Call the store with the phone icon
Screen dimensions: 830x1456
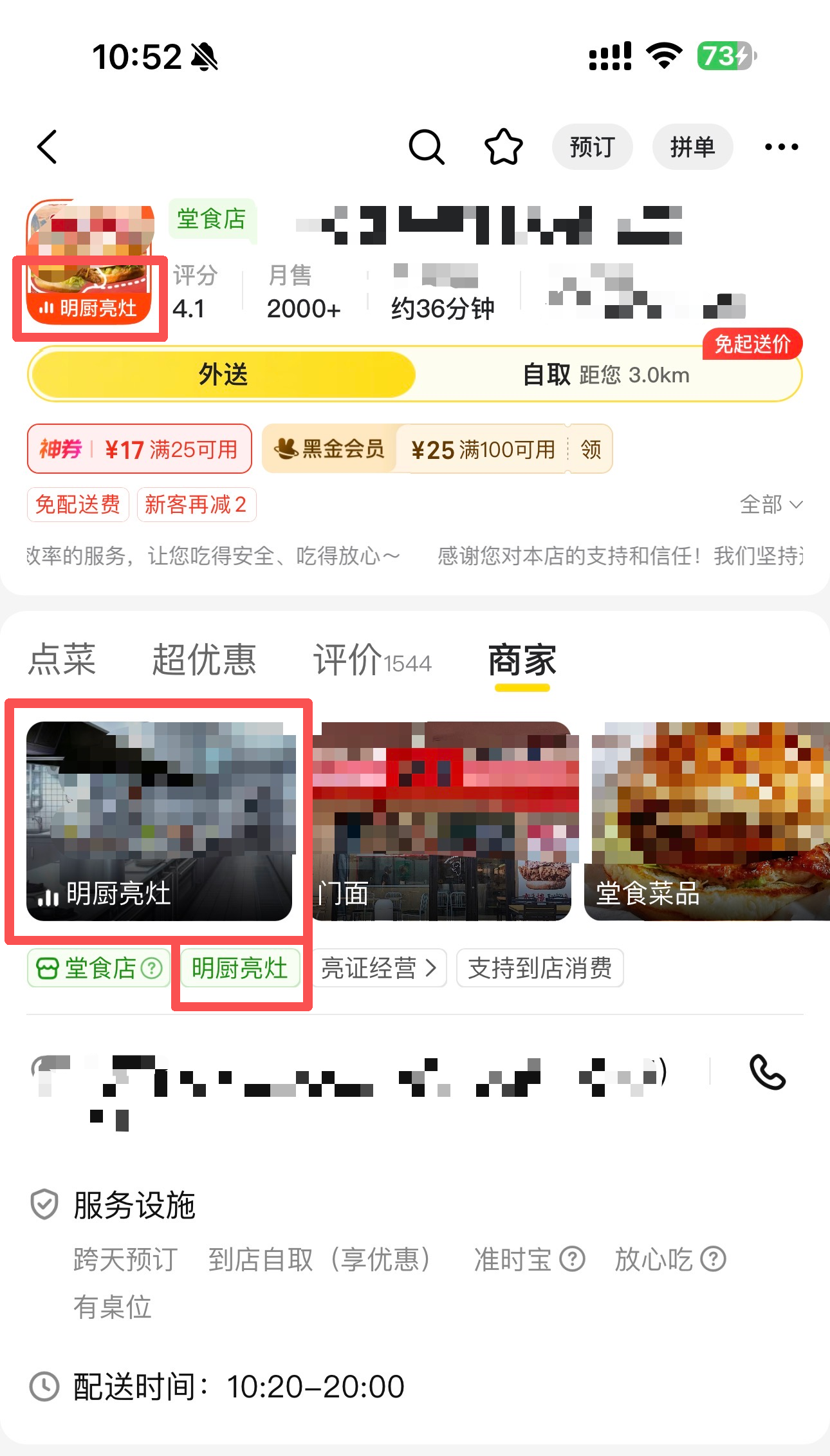click(767, 1072)
